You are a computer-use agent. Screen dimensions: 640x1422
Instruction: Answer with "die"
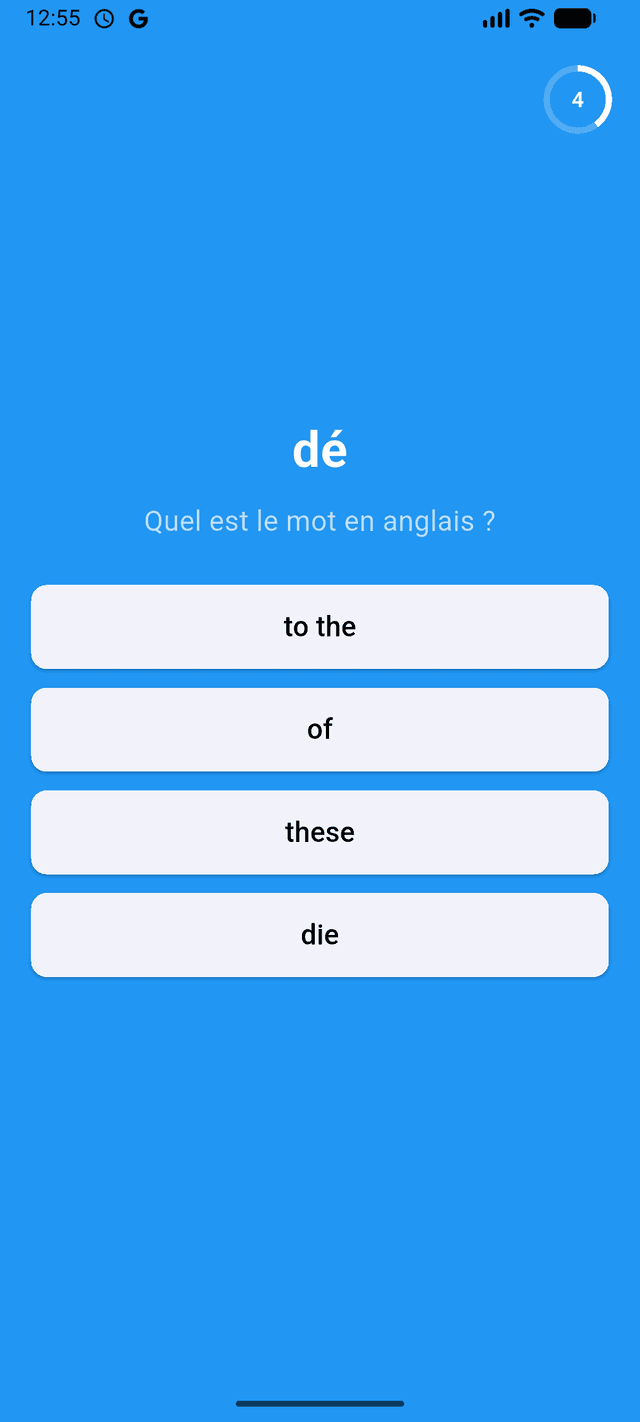(320, 935)
